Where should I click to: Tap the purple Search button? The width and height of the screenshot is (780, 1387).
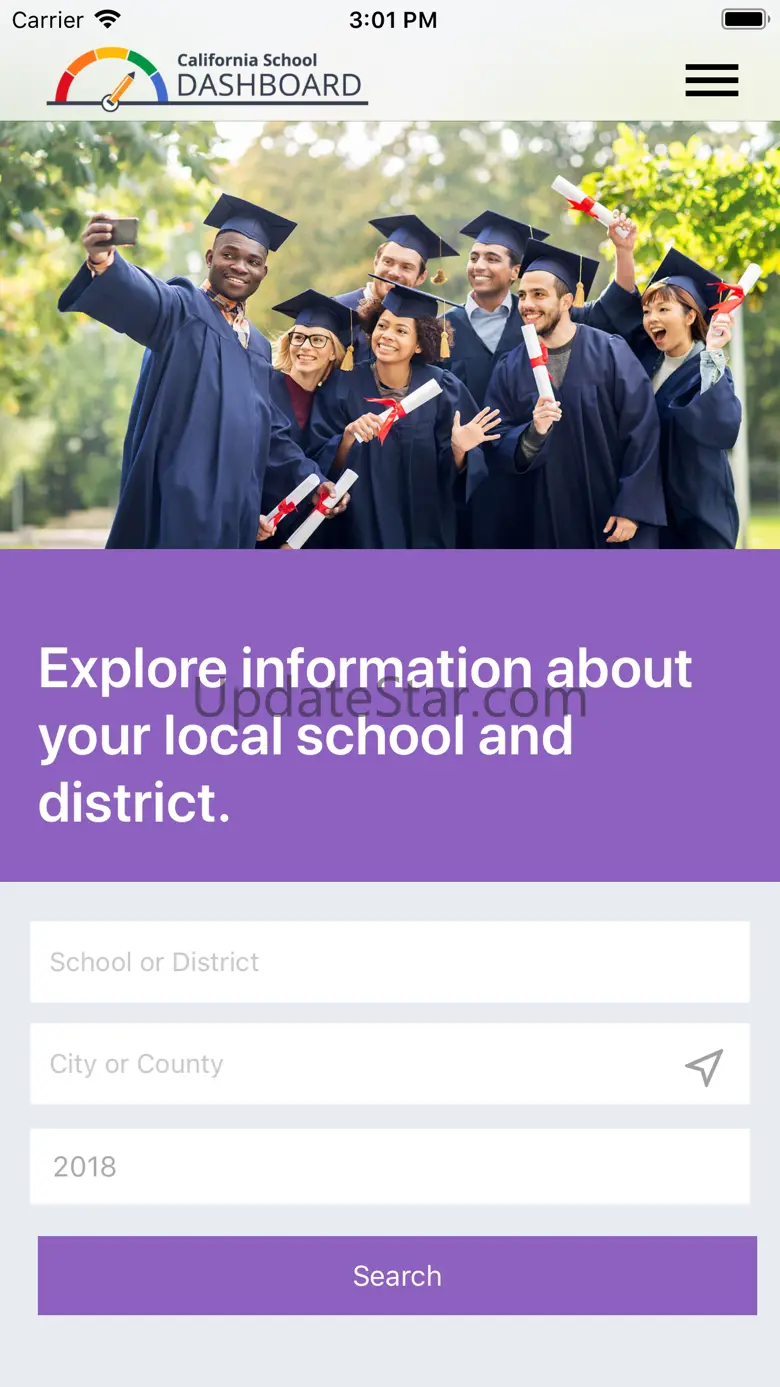click(x=397, y=1276)
